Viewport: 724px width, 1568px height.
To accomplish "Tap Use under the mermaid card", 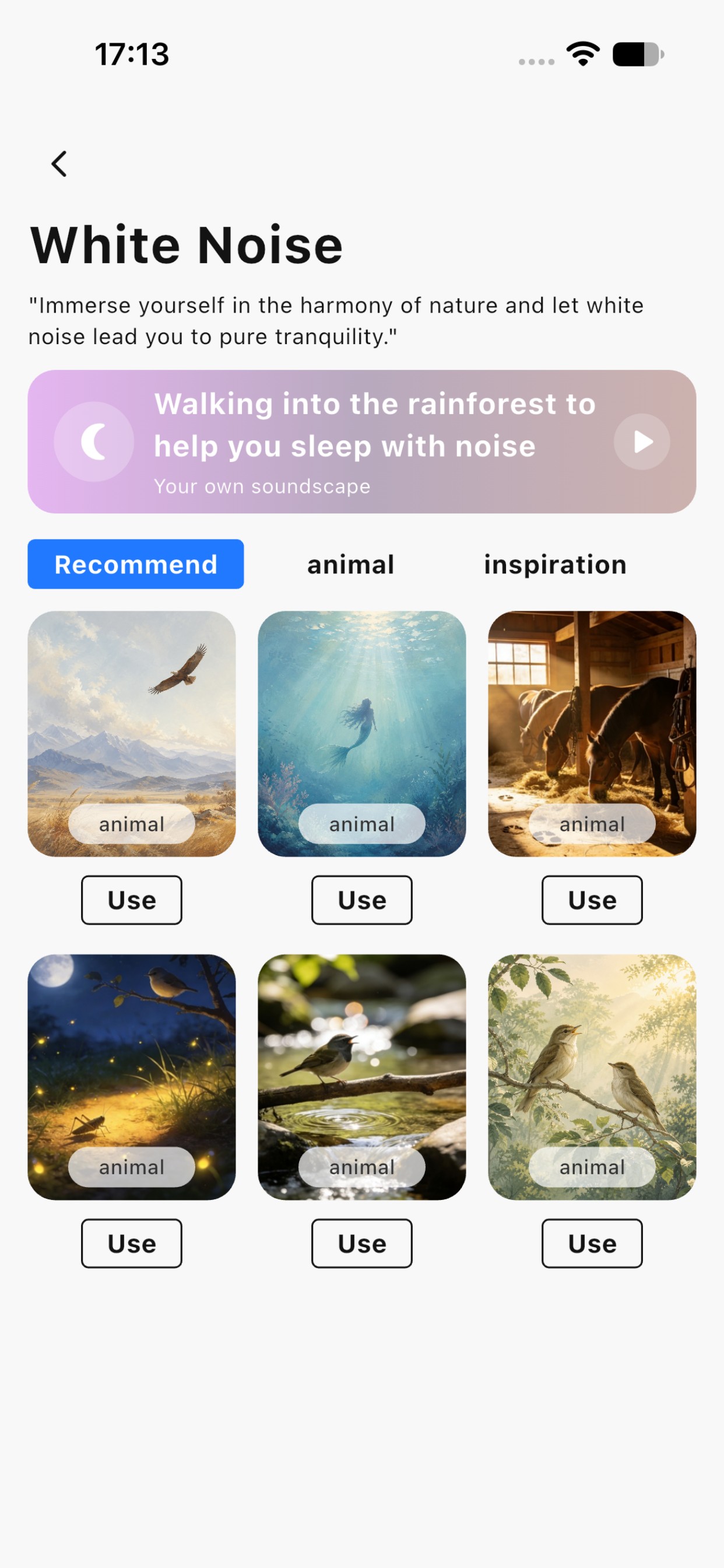I will point(362,900).
